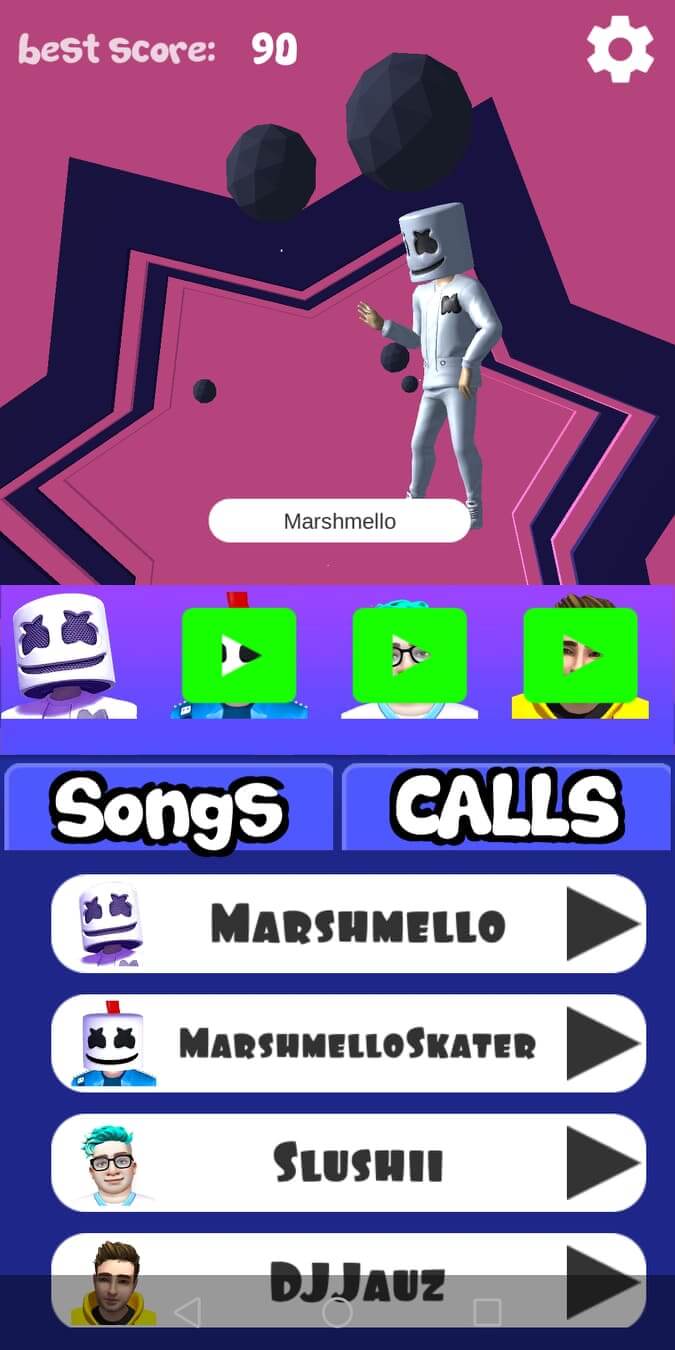Play the DJJauz song

click(x=349, y=1281)
